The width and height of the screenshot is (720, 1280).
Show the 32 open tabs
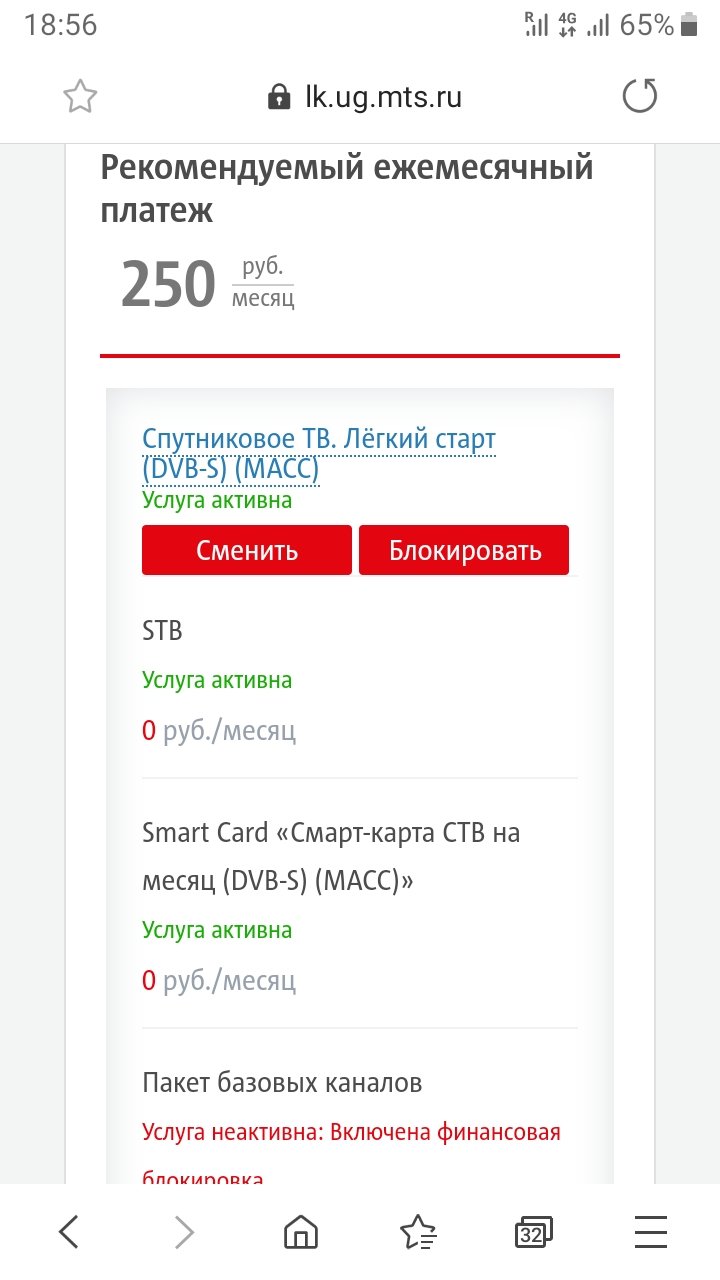[533, 1233]
